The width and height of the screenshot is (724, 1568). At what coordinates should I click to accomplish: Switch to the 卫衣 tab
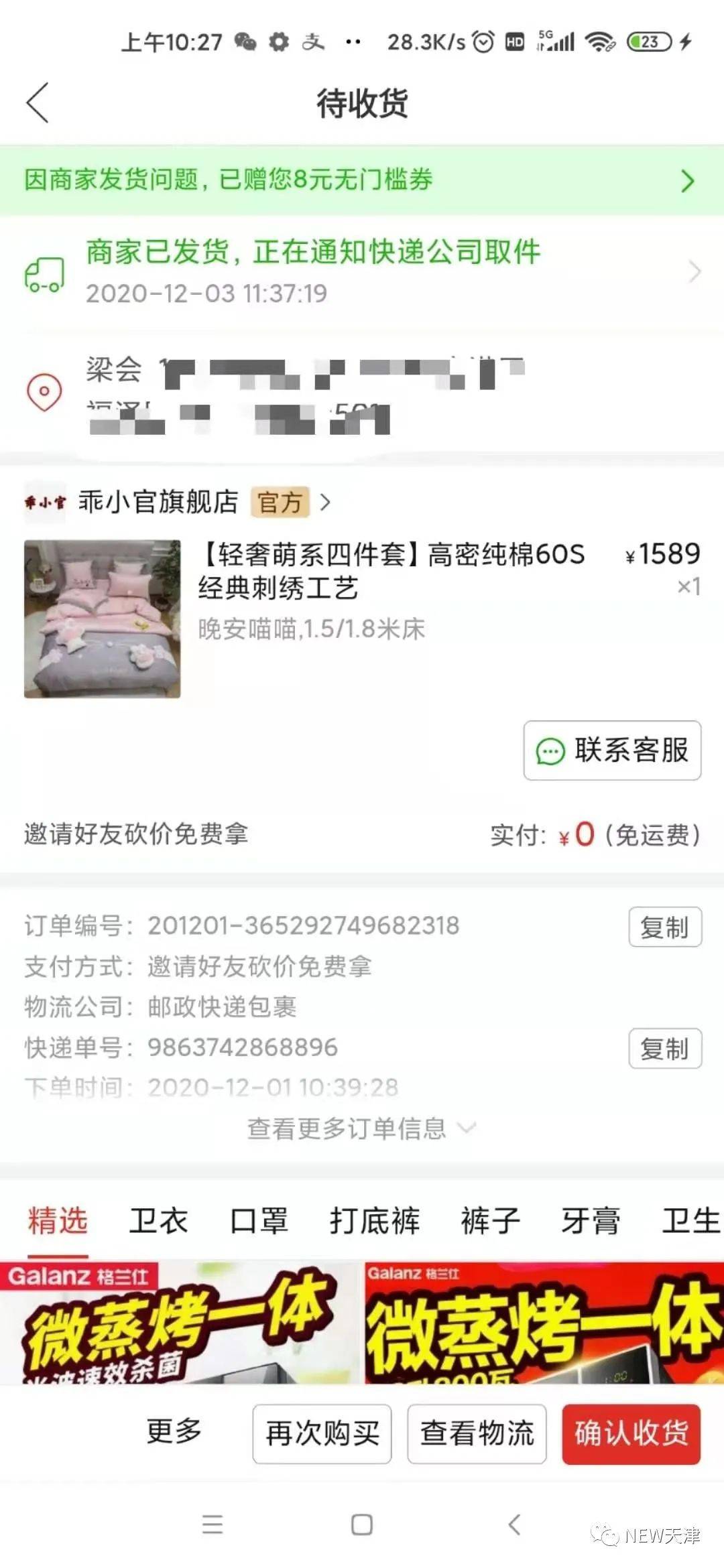click(158, 1221)
